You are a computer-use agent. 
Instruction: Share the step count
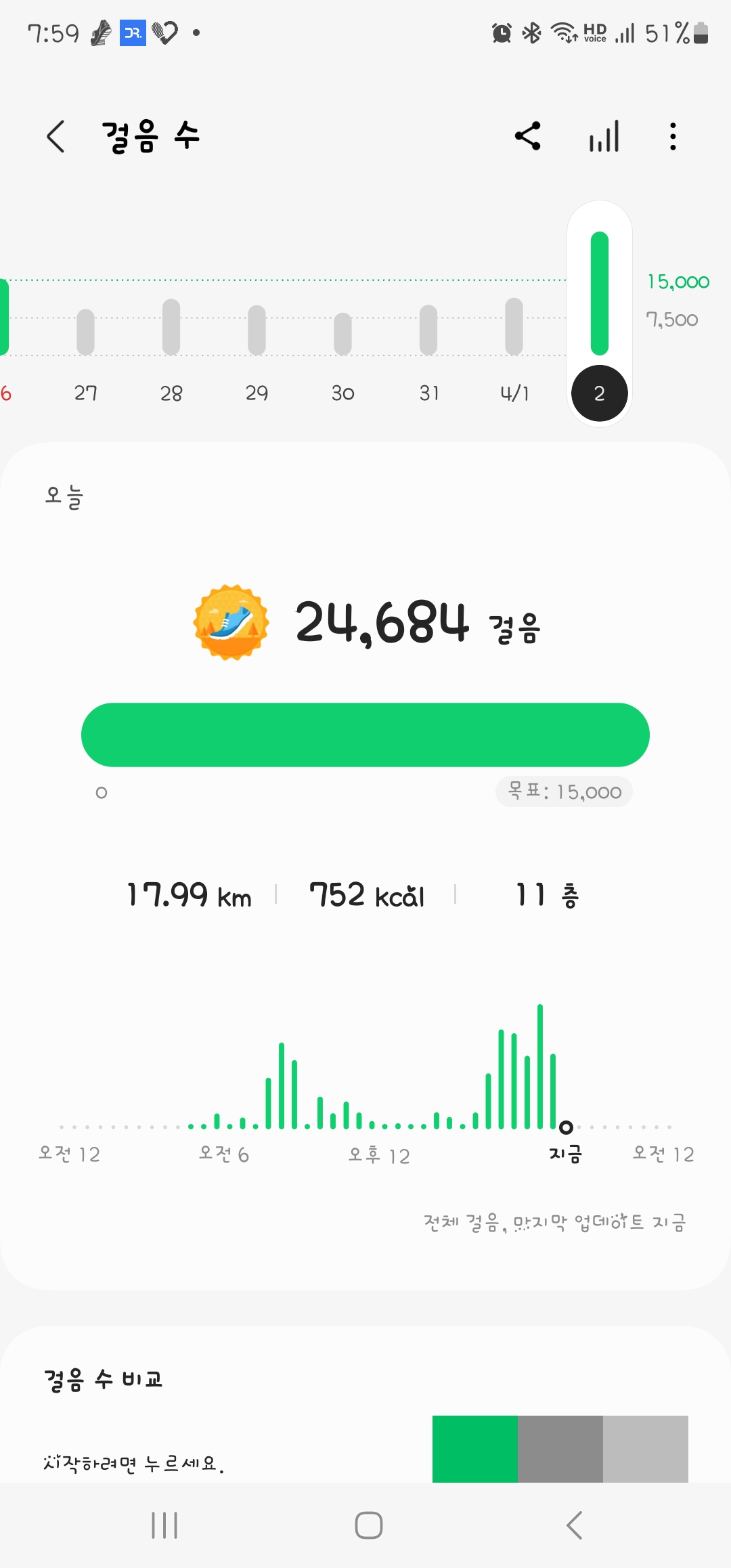pyautogui.click(x=528, y=136)
